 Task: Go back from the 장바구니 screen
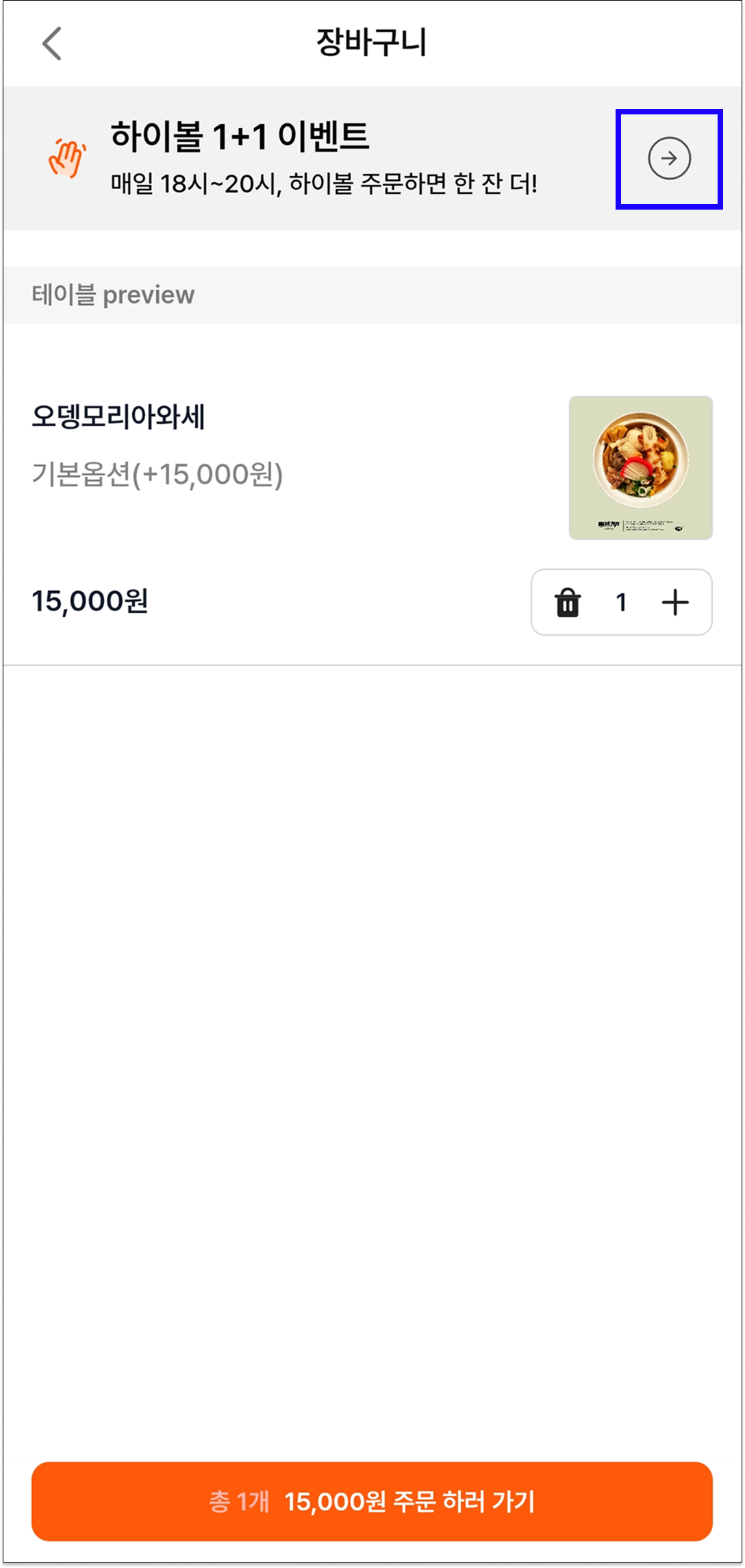[52, 44]
